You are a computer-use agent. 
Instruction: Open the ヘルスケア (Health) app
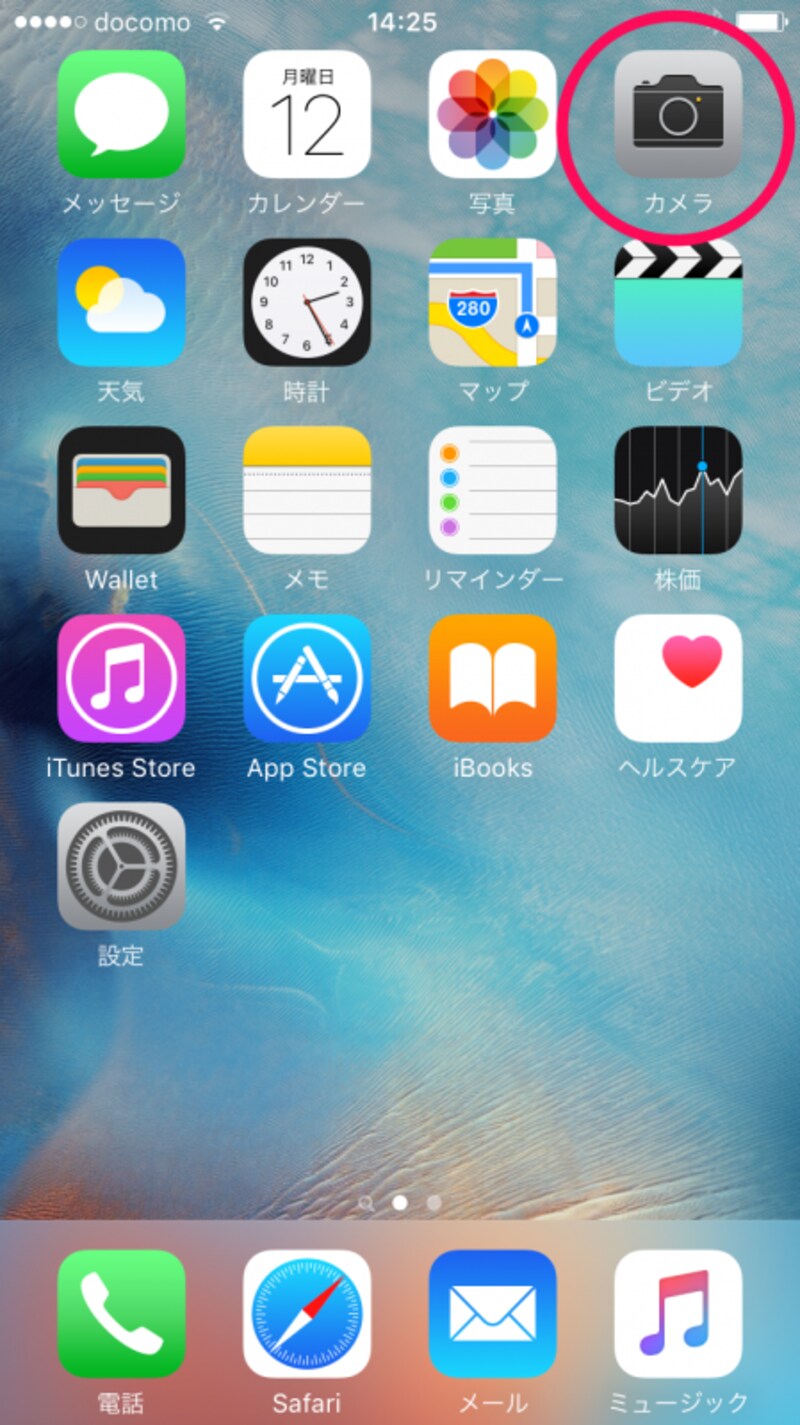pos(678,678)
